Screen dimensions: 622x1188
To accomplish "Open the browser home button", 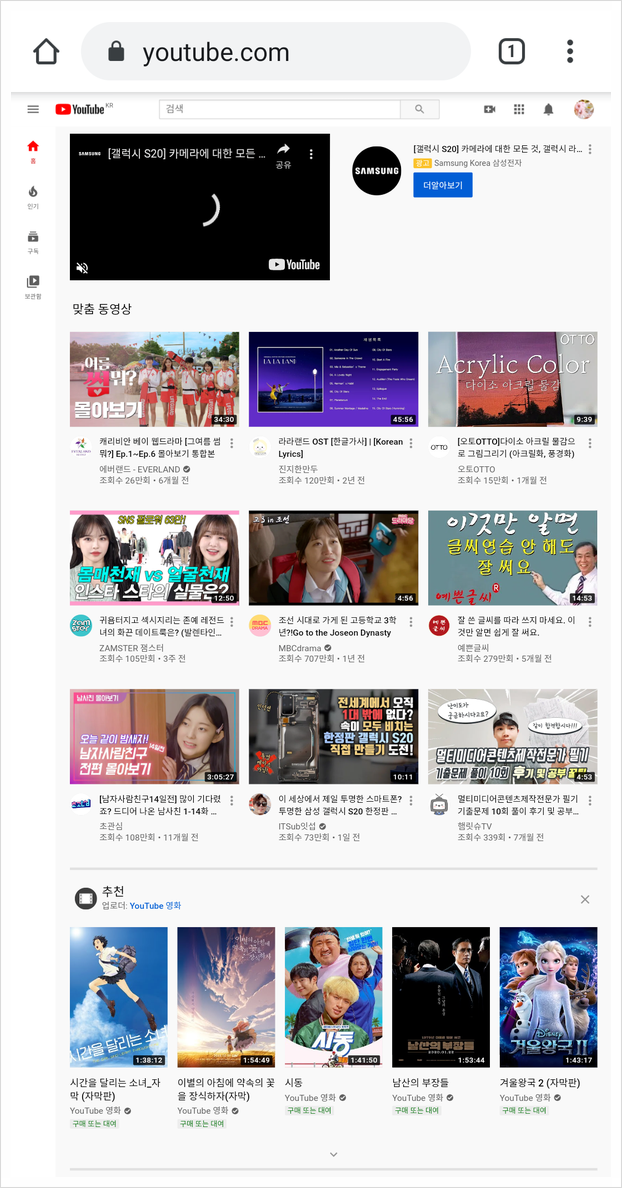I will 46,52.
